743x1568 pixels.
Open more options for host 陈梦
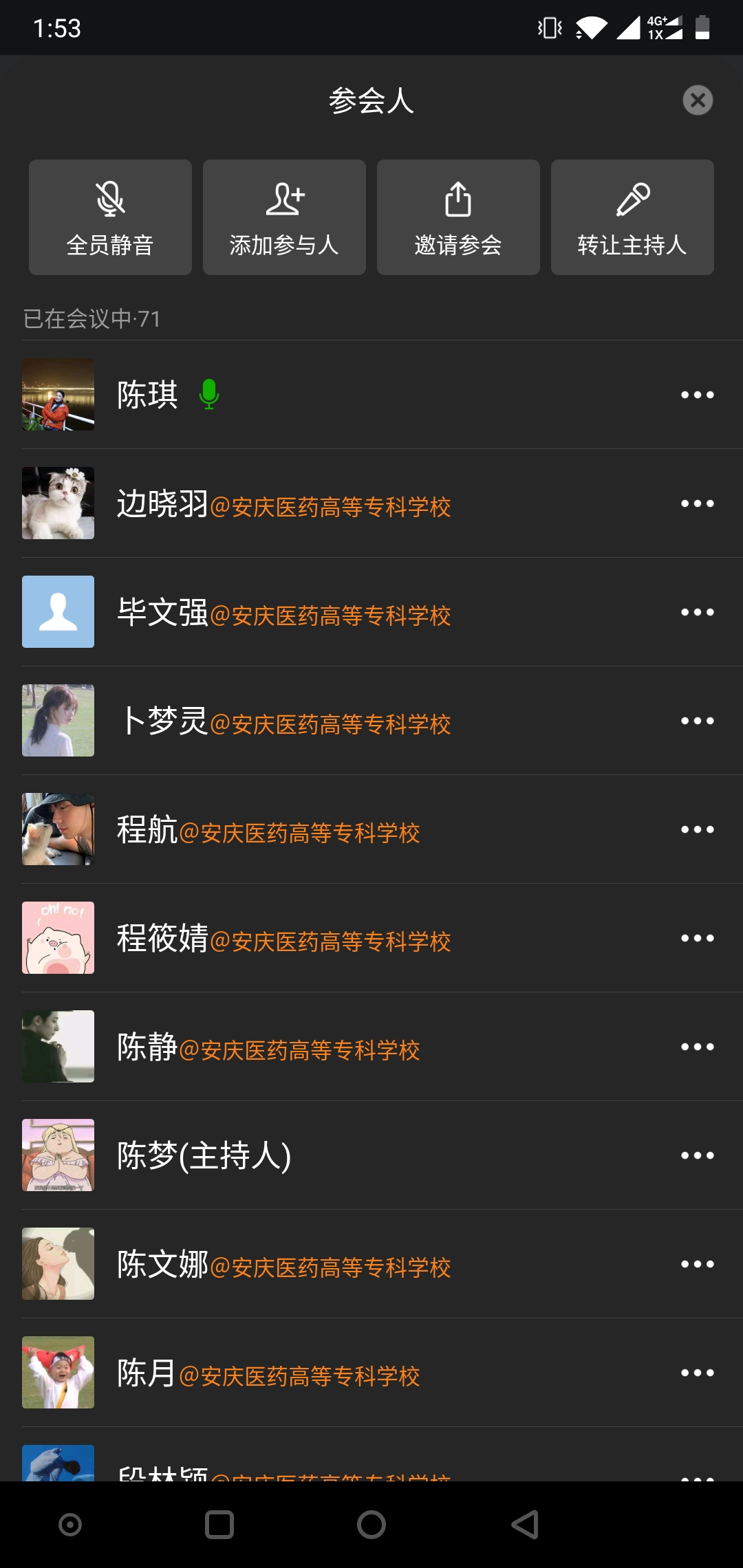pyautogui.click(x=697, y=1155)
